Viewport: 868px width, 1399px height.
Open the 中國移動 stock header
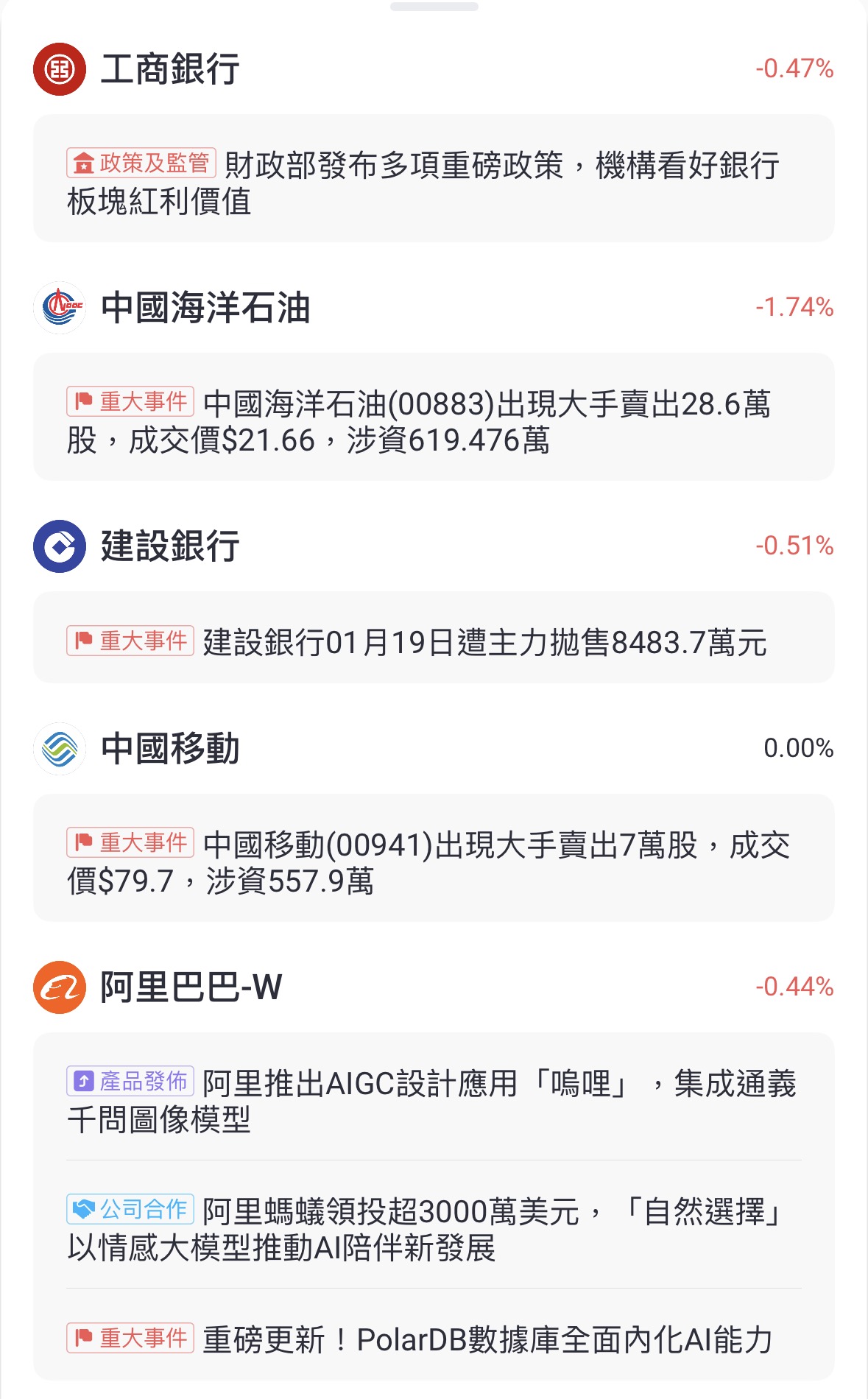pos(170,748)
